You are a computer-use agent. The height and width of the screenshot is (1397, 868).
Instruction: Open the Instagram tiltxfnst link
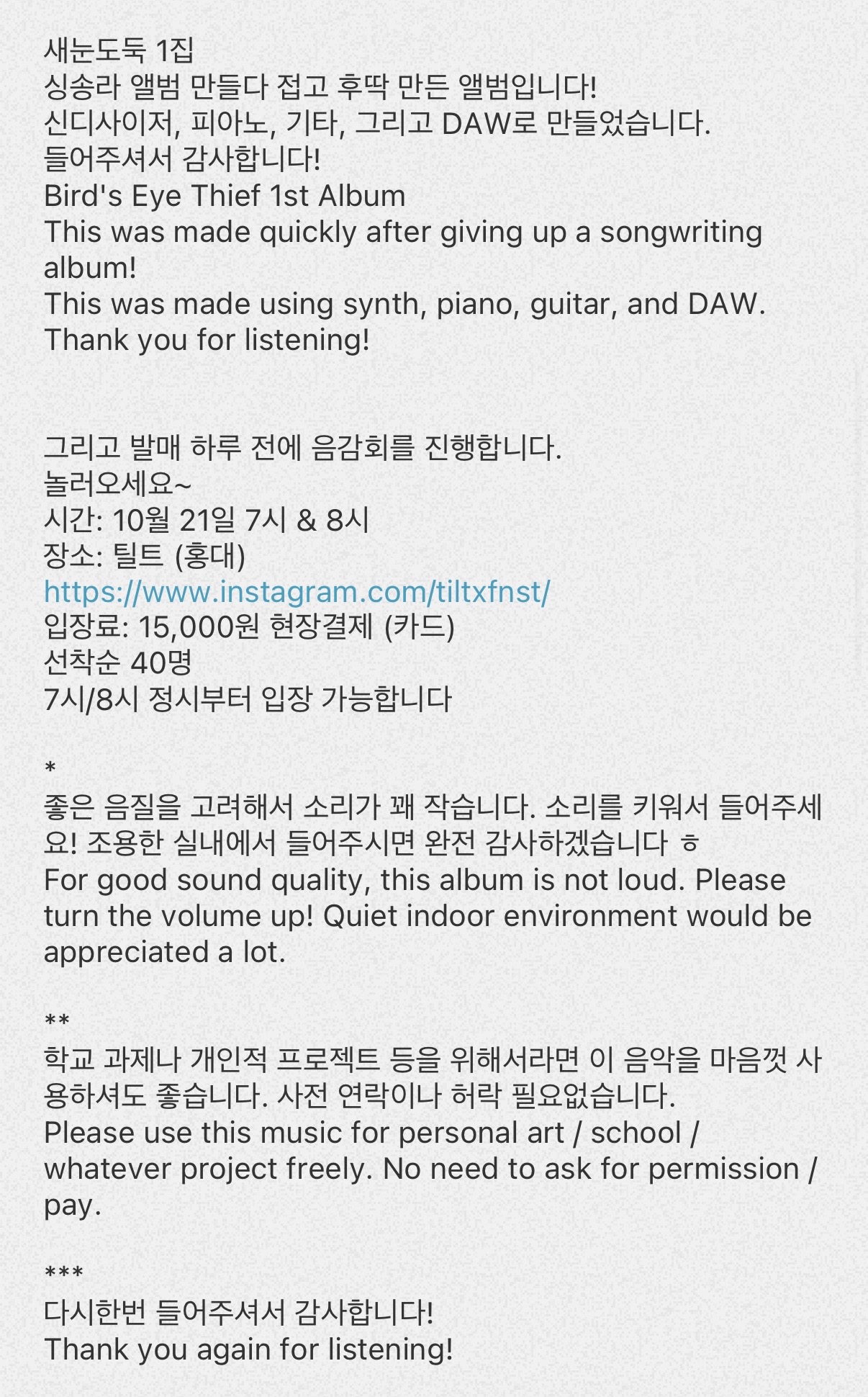[x=297, y=592]
